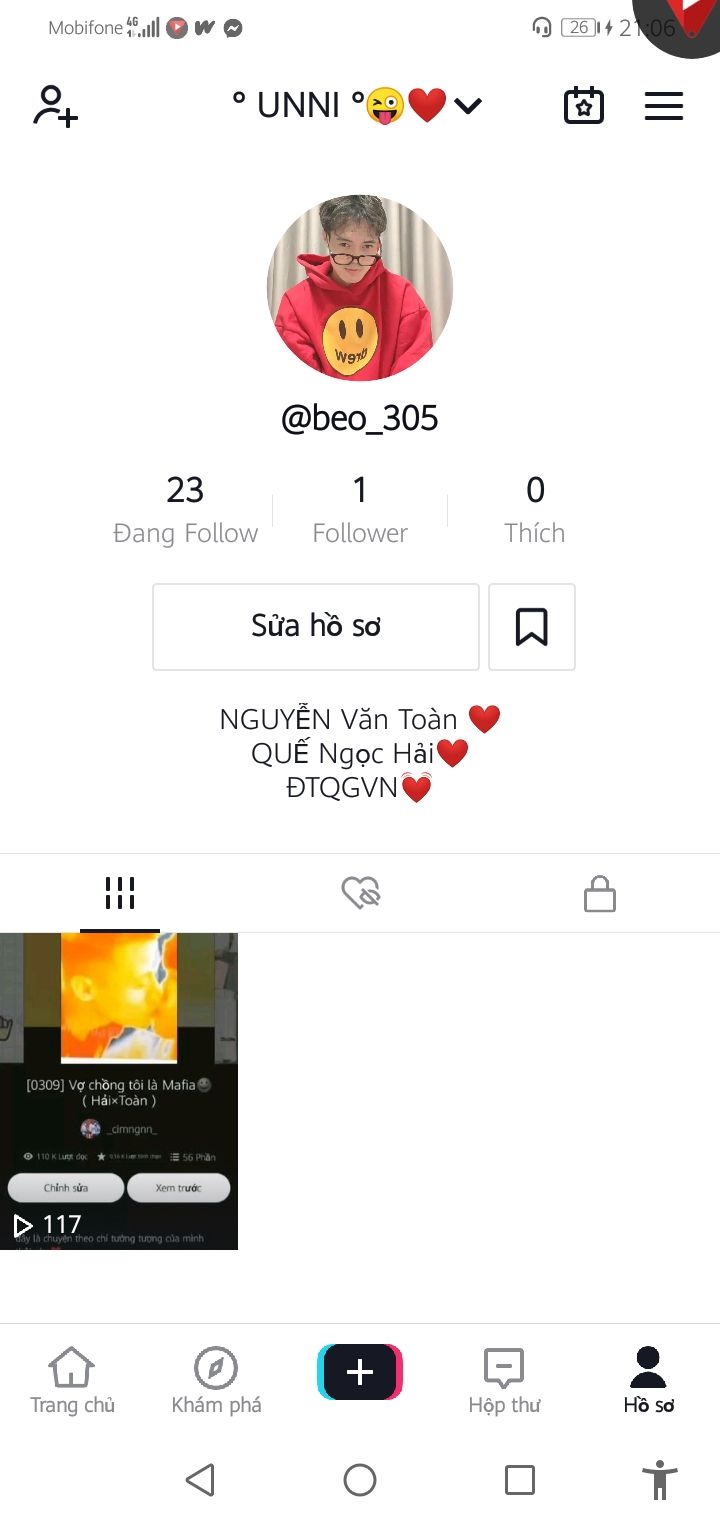Open saved bookmarks next to Sửa hồ sơ

coord(531,627)
